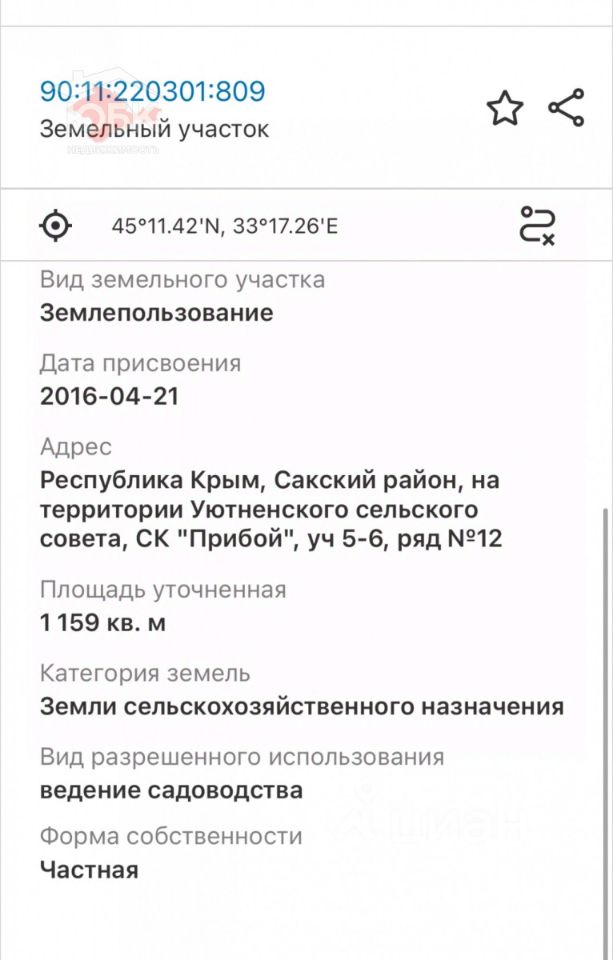Add this land plot to favorites

[x=504, y=108]
